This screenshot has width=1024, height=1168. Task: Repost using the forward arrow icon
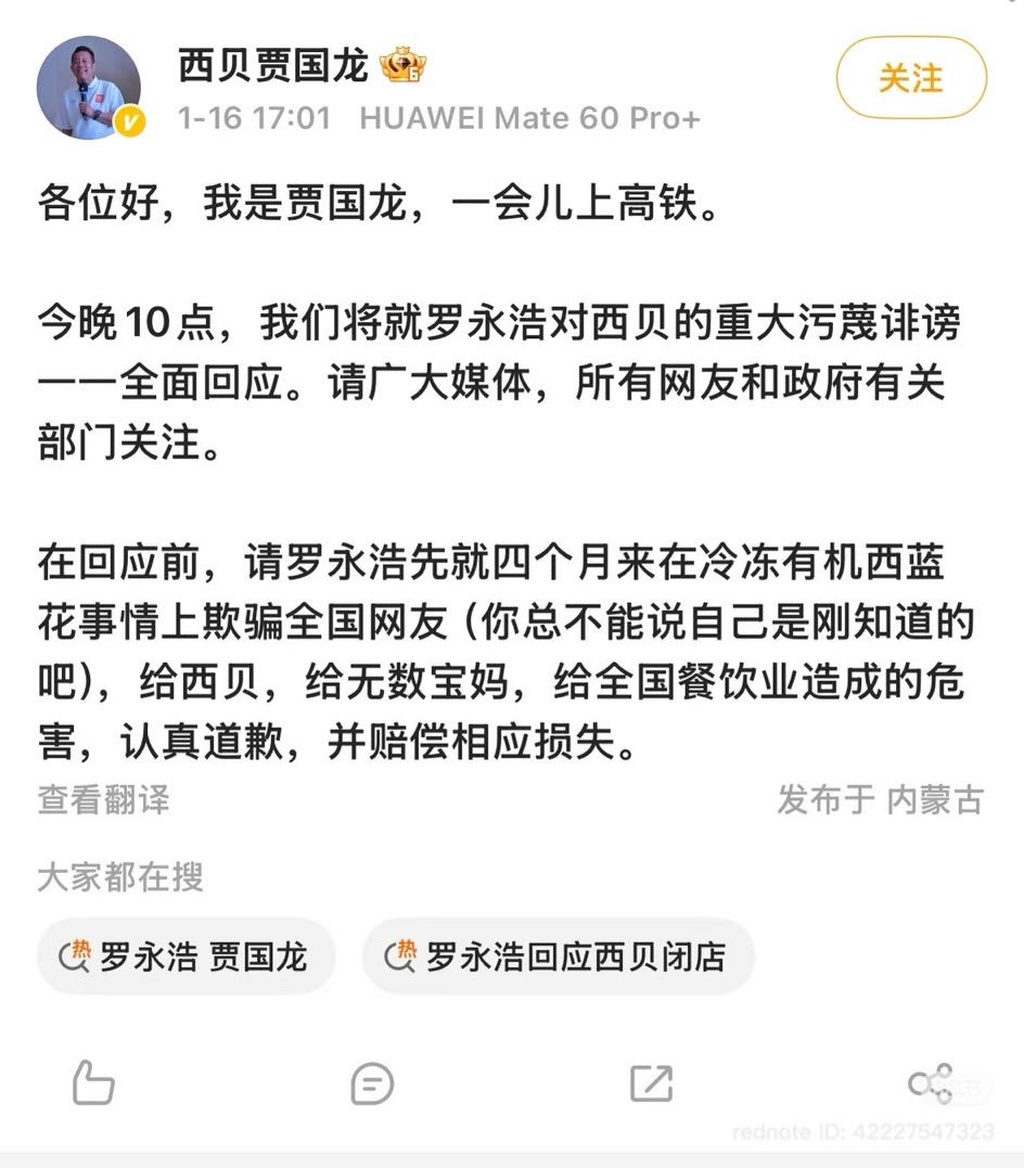[651, 1084]
